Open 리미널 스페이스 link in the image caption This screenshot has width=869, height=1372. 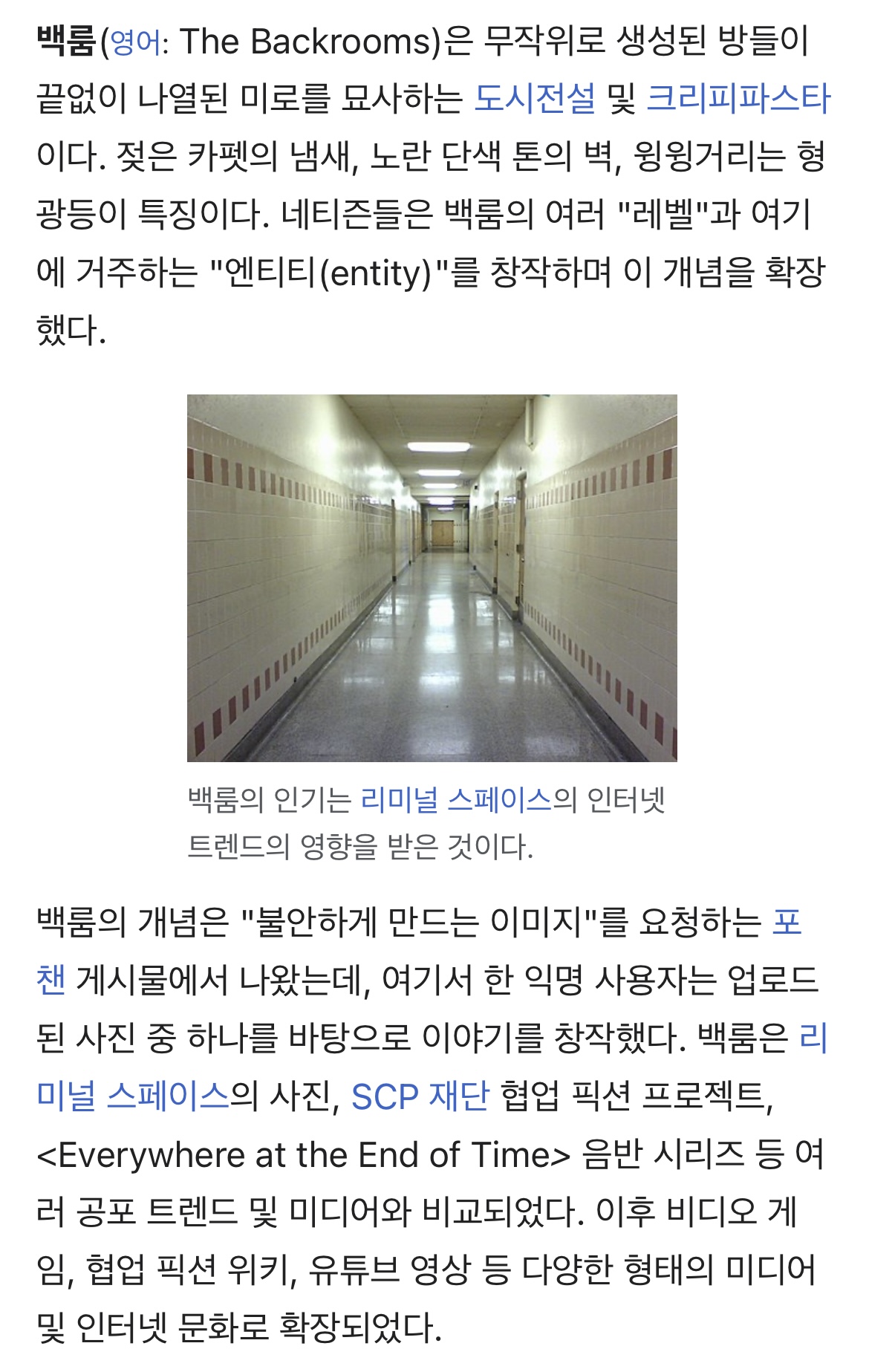[456, 800]
